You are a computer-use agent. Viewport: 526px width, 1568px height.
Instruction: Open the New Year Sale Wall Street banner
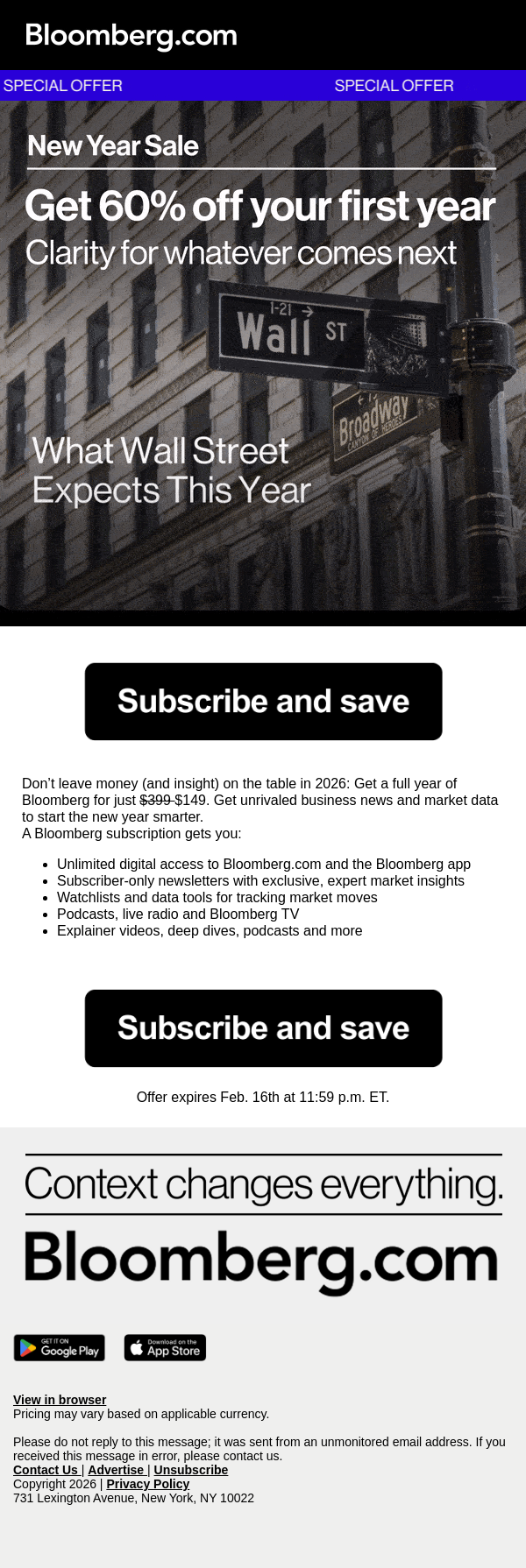[x=263, y=368]
